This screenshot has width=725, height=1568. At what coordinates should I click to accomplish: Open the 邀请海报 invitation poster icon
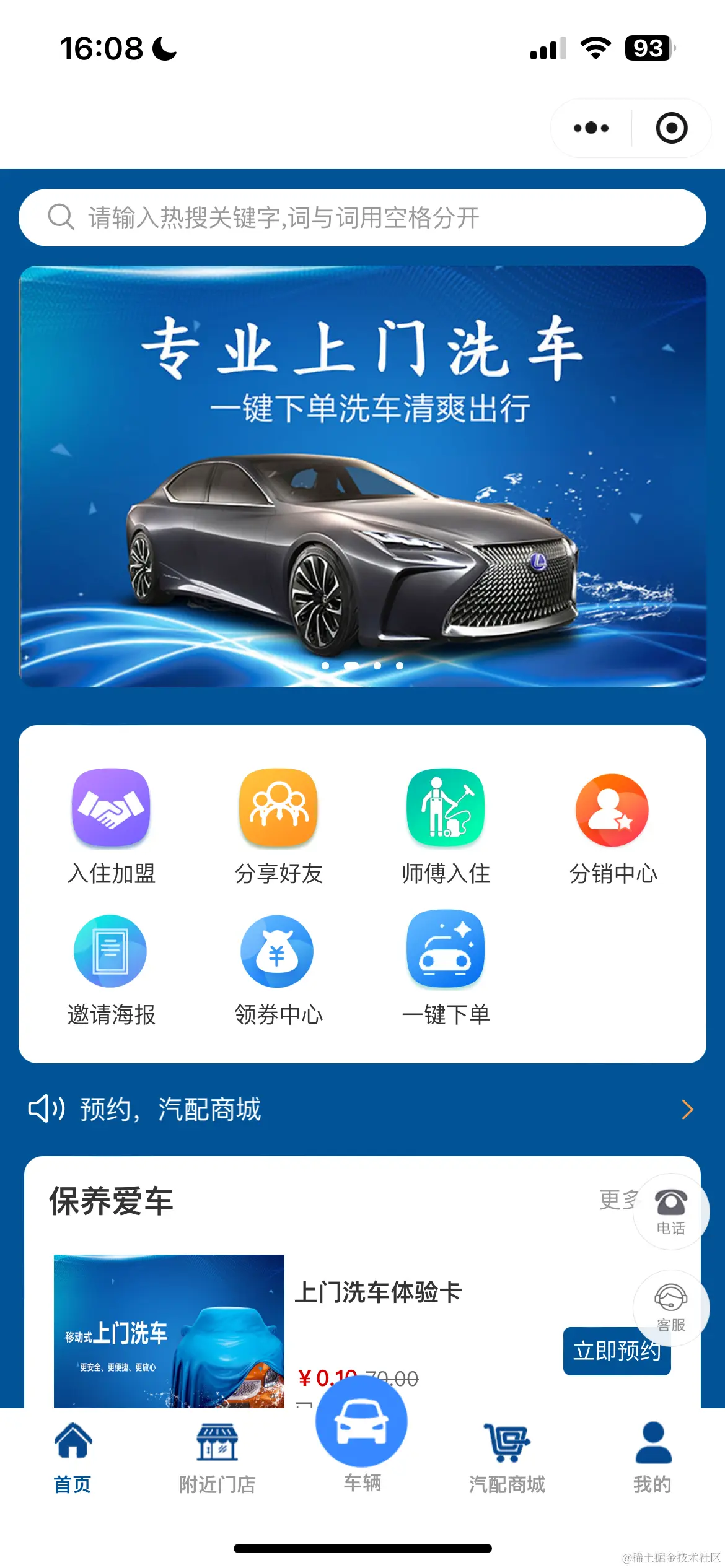[110, 951]
